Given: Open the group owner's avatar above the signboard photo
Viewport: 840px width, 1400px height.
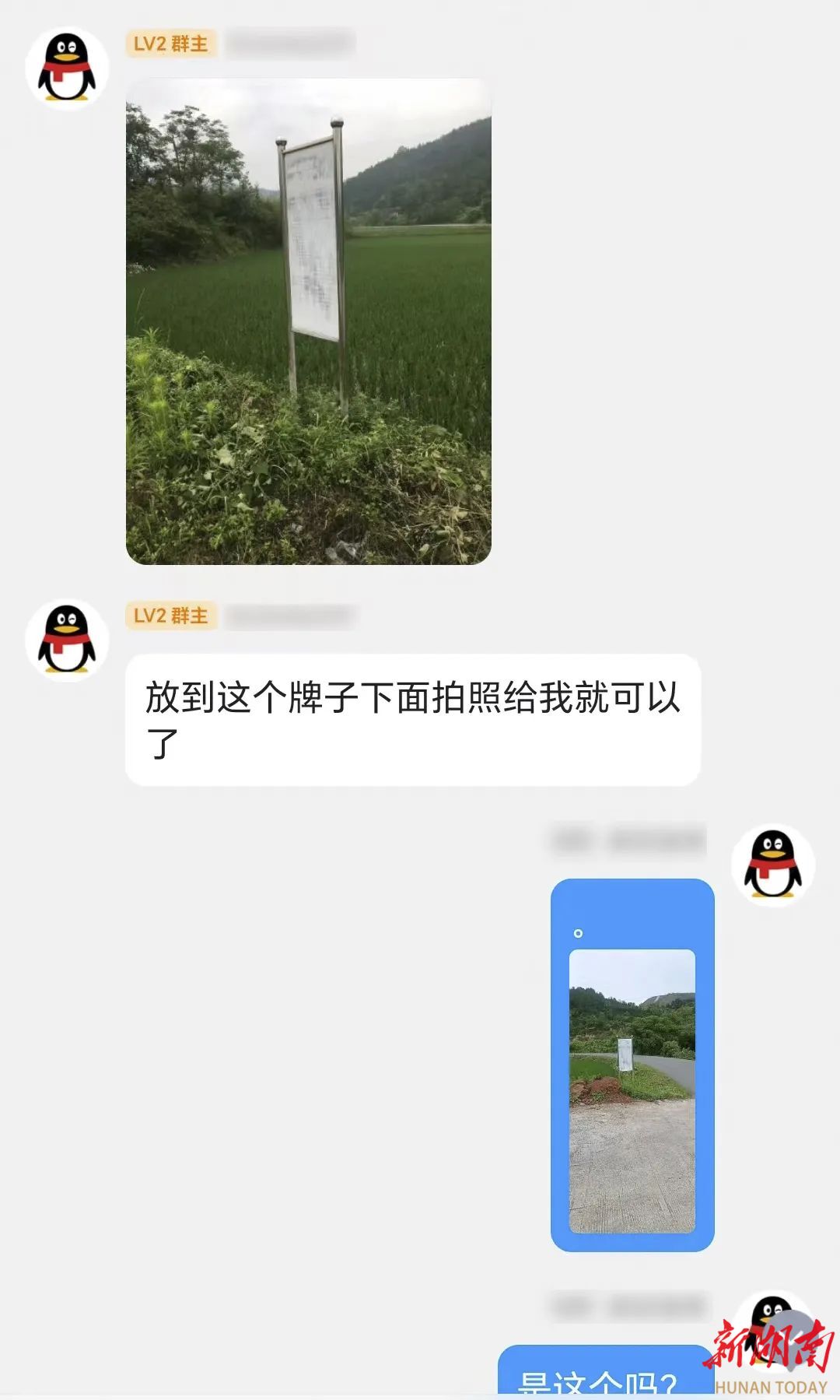Looking at the screenshot, I should coord(67,68).
